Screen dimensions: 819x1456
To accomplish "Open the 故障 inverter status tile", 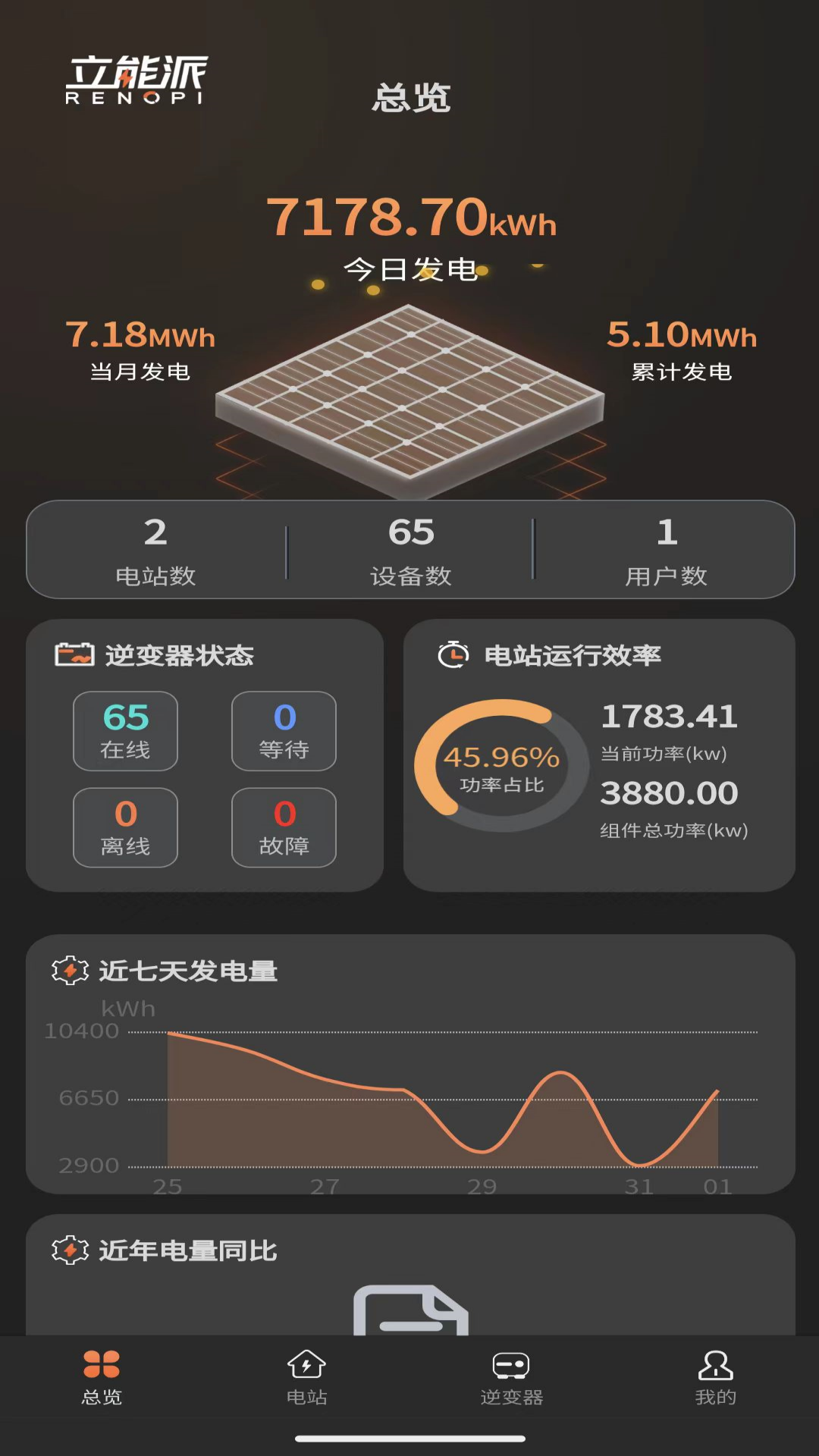I will (x=284, y=827).
